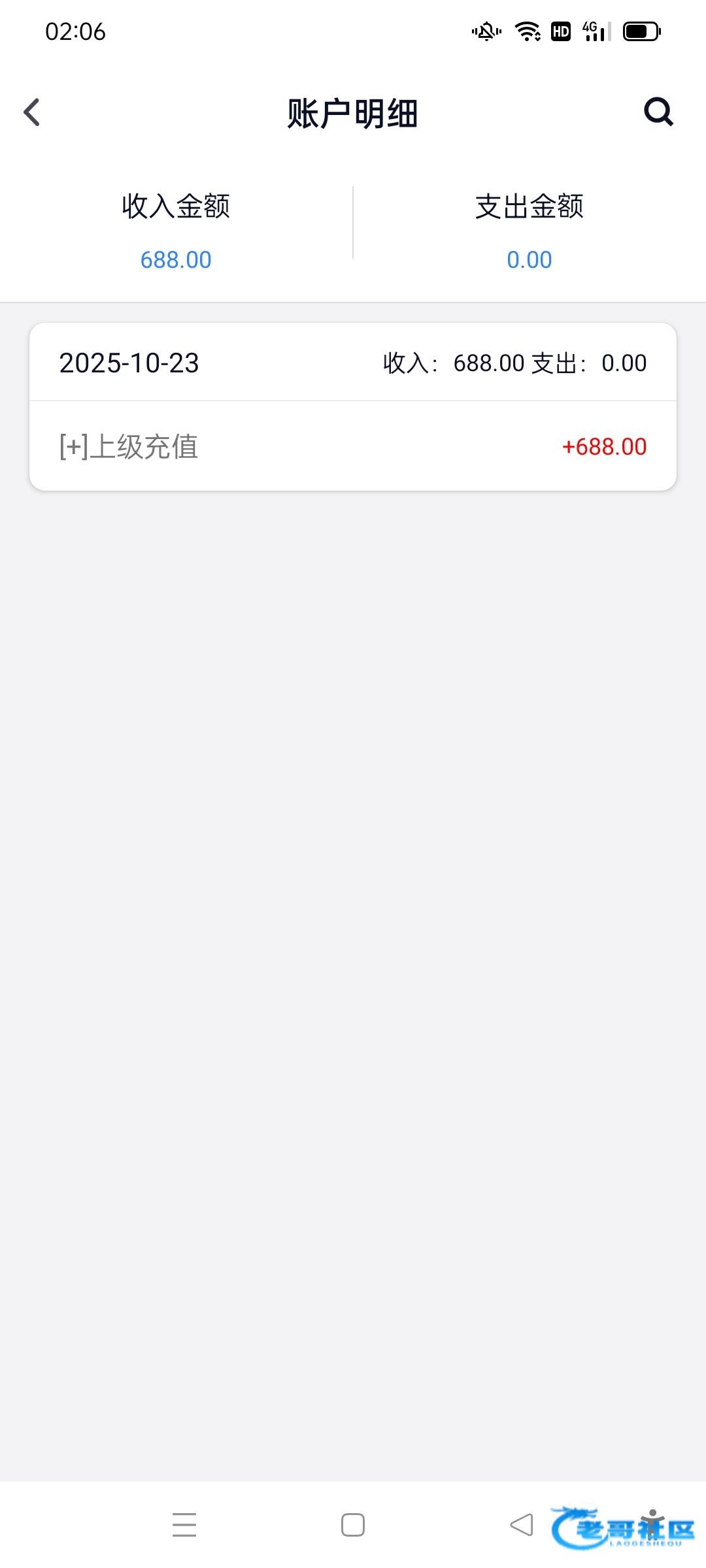Open the system recent apps menu

click(184, 1525)
